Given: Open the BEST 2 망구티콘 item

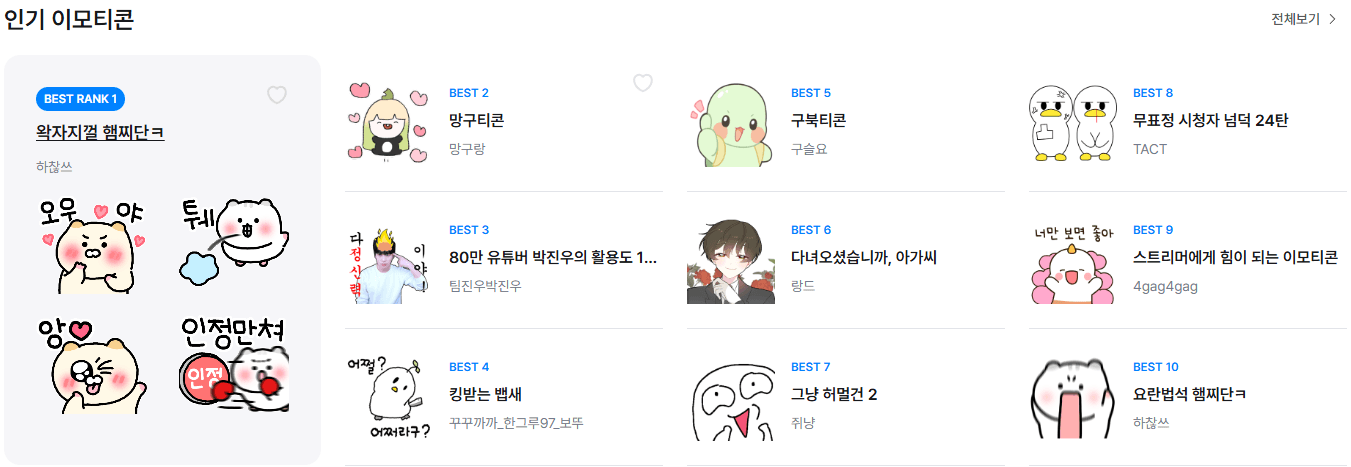Looking at the screenshot, I should (477, 121).
